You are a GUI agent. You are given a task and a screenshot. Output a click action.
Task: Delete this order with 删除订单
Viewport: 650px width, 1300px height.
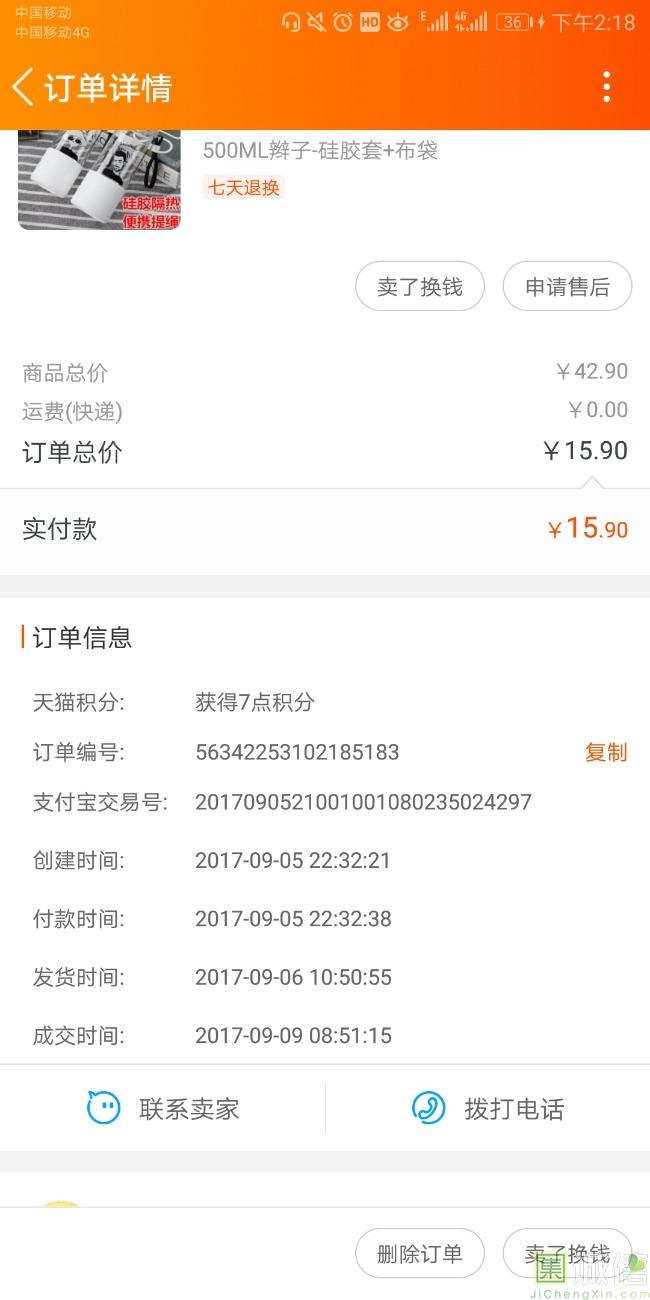click(420, 1254)
